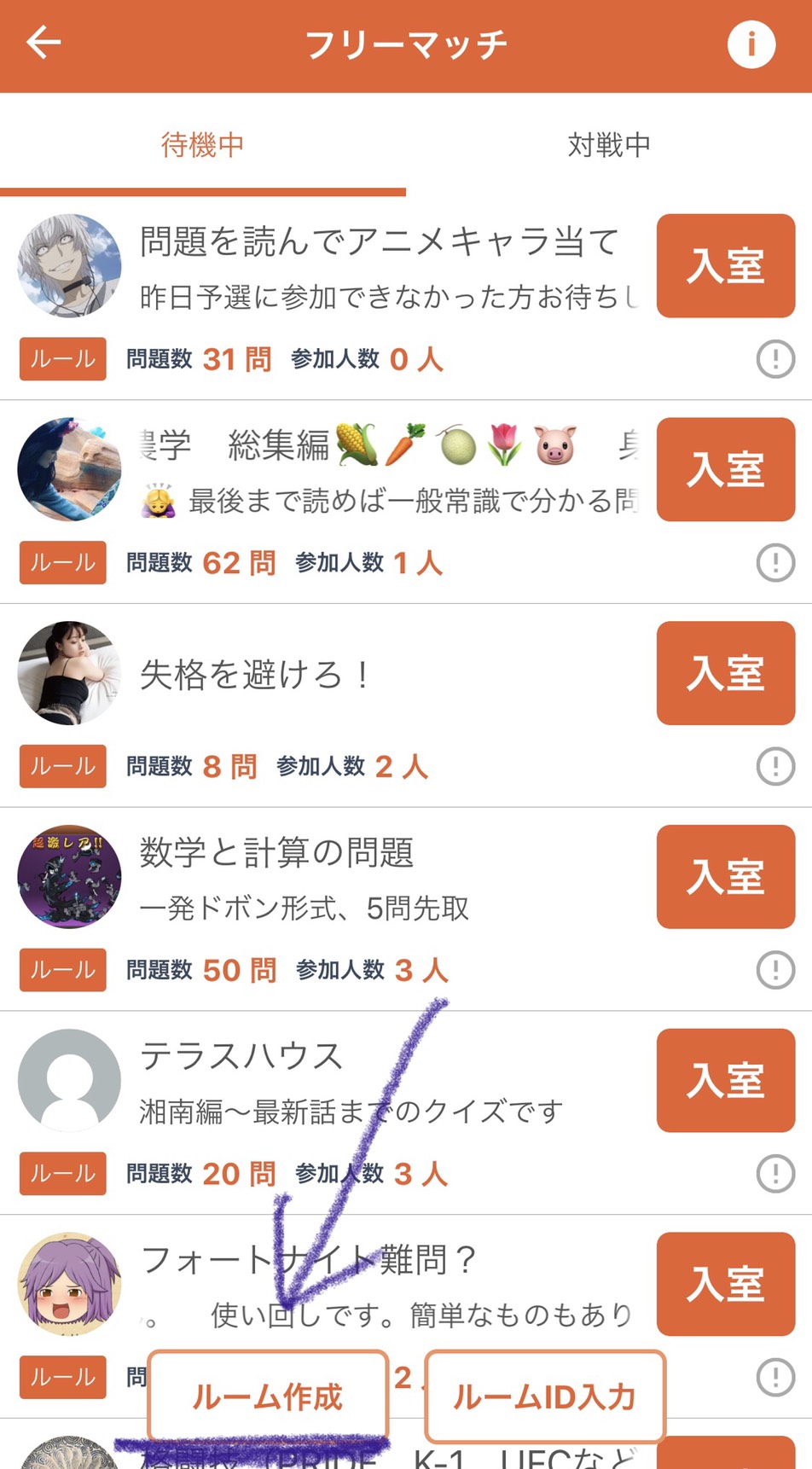This screenshot has width=812, height=1469.
Task: Enter the テラスハウス quiz room
Action: click(x=725, y=1081)
